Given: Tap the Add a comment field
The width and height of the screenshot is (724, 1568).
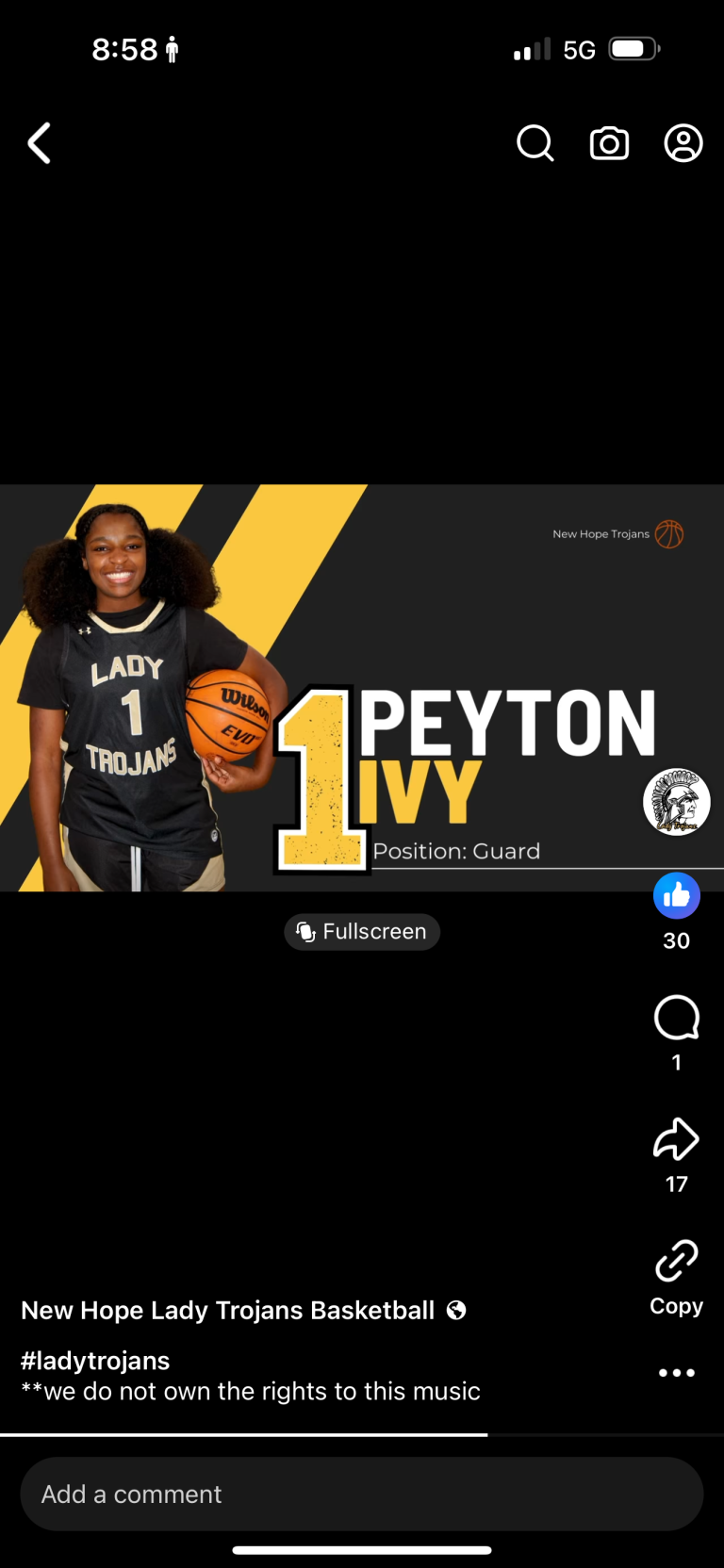Looking at the screenshot, I should click(x=362, y=1494).
